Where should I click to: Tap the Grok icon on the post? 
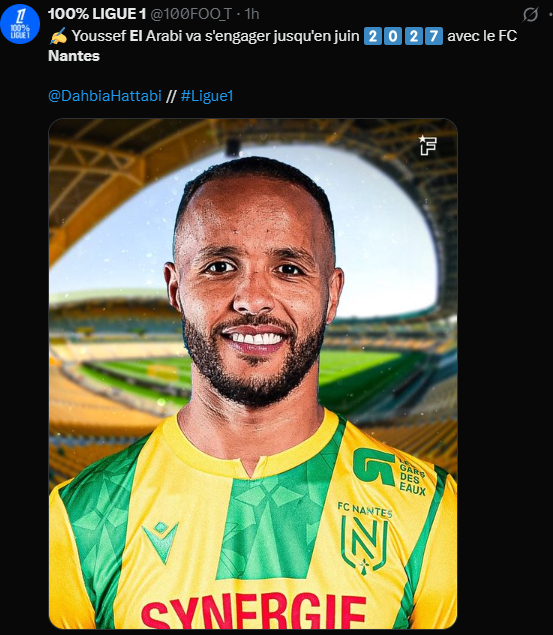(530, 15)
